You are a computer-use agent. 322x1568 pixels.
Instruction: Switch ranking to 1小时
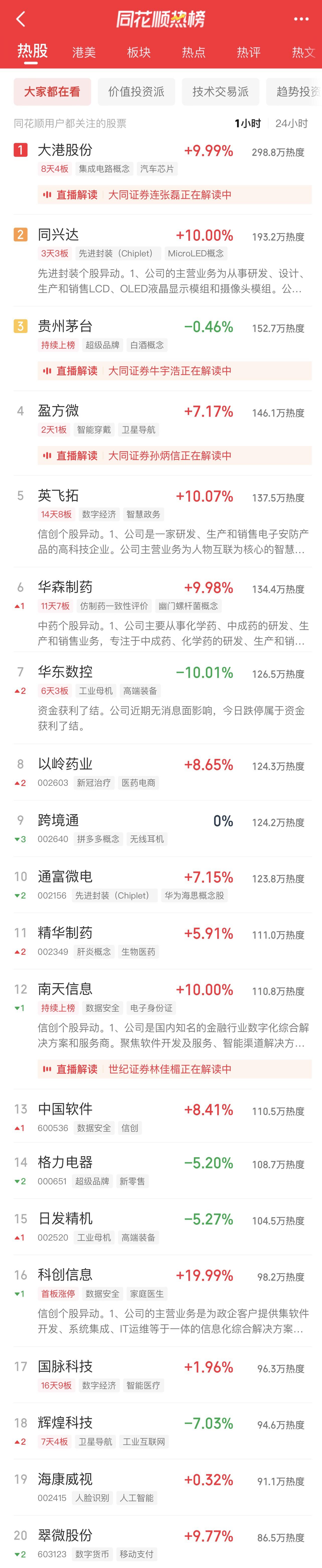pos(247,124)
